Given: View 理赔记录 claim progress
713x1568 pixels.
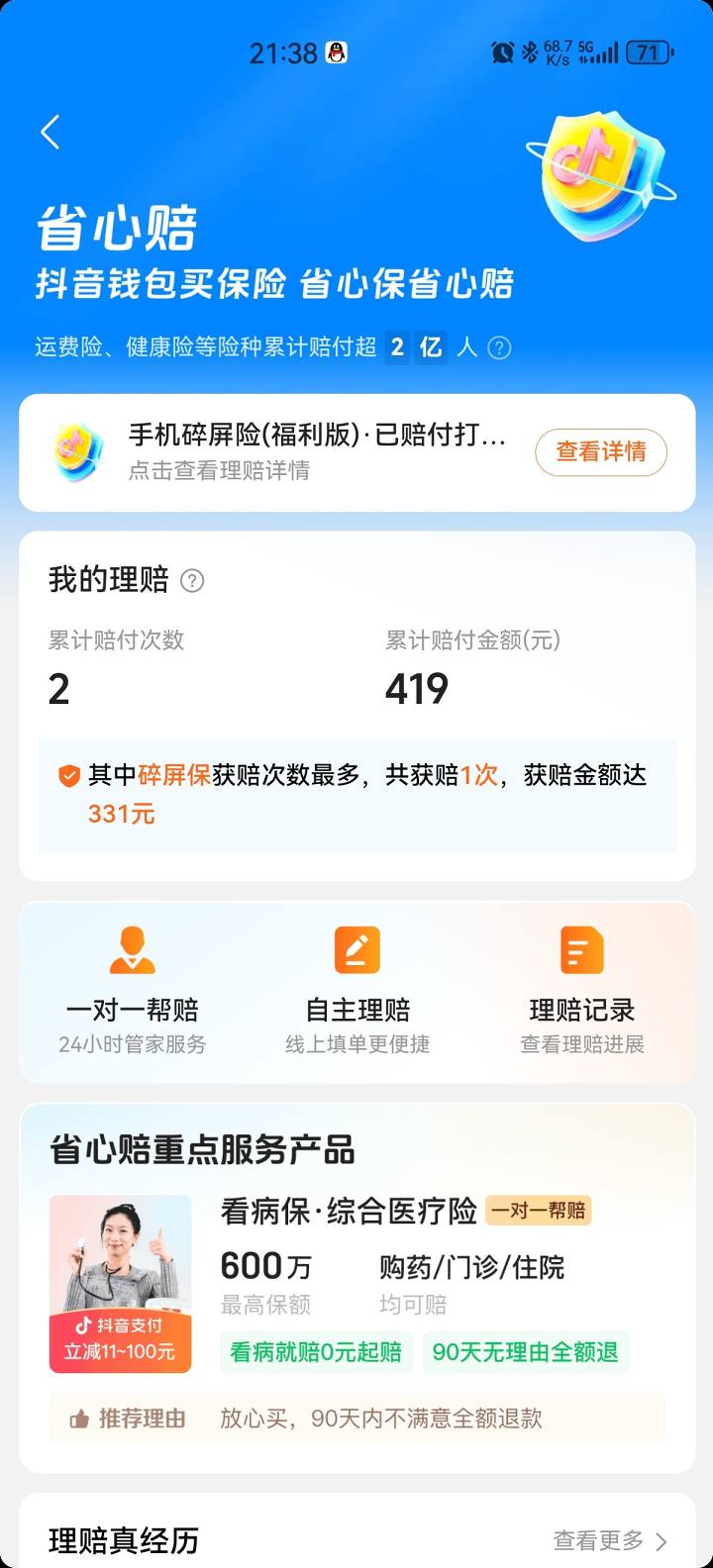Looking at the screenshot, I should click(x=582, y=990).
